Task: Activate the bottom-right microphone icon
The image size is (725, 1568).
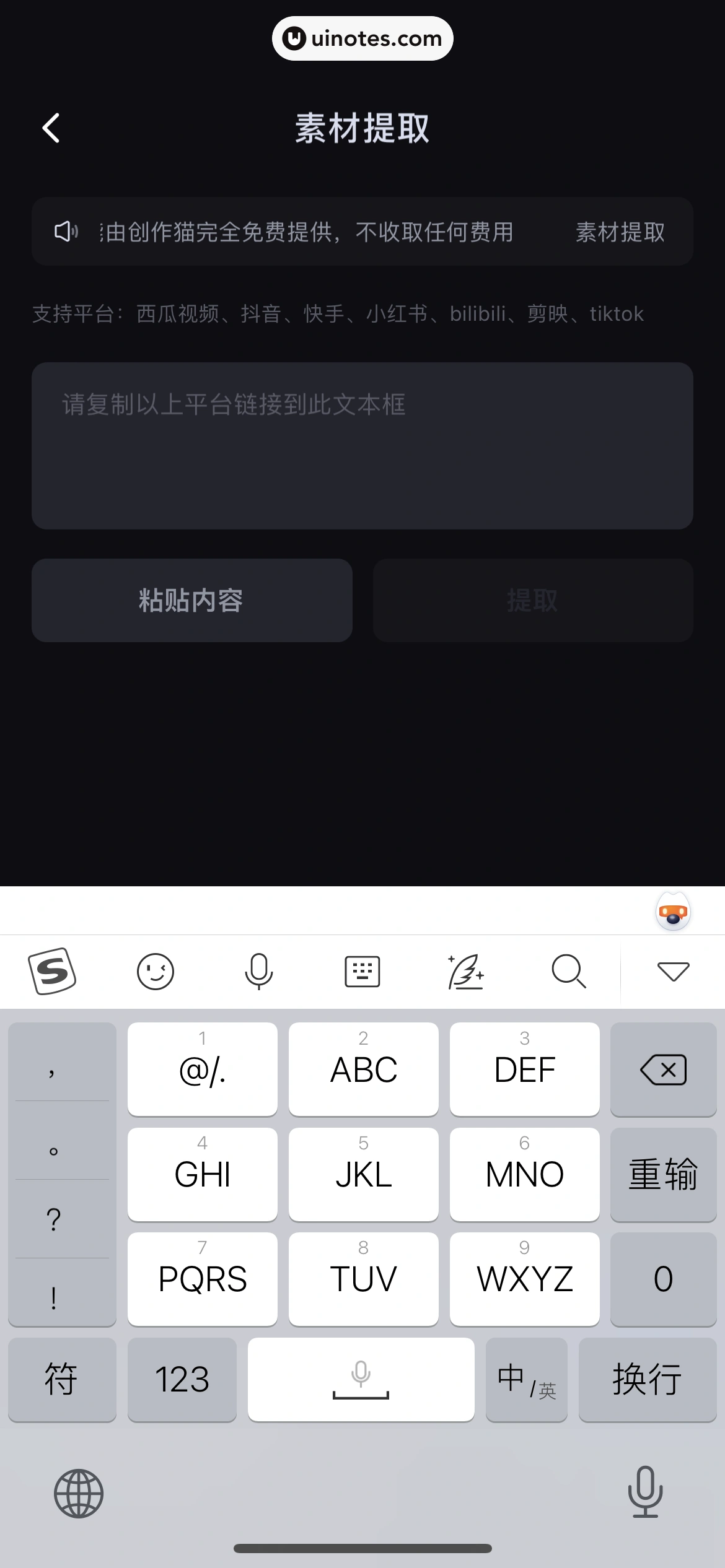Action: tap(645, 1493)
